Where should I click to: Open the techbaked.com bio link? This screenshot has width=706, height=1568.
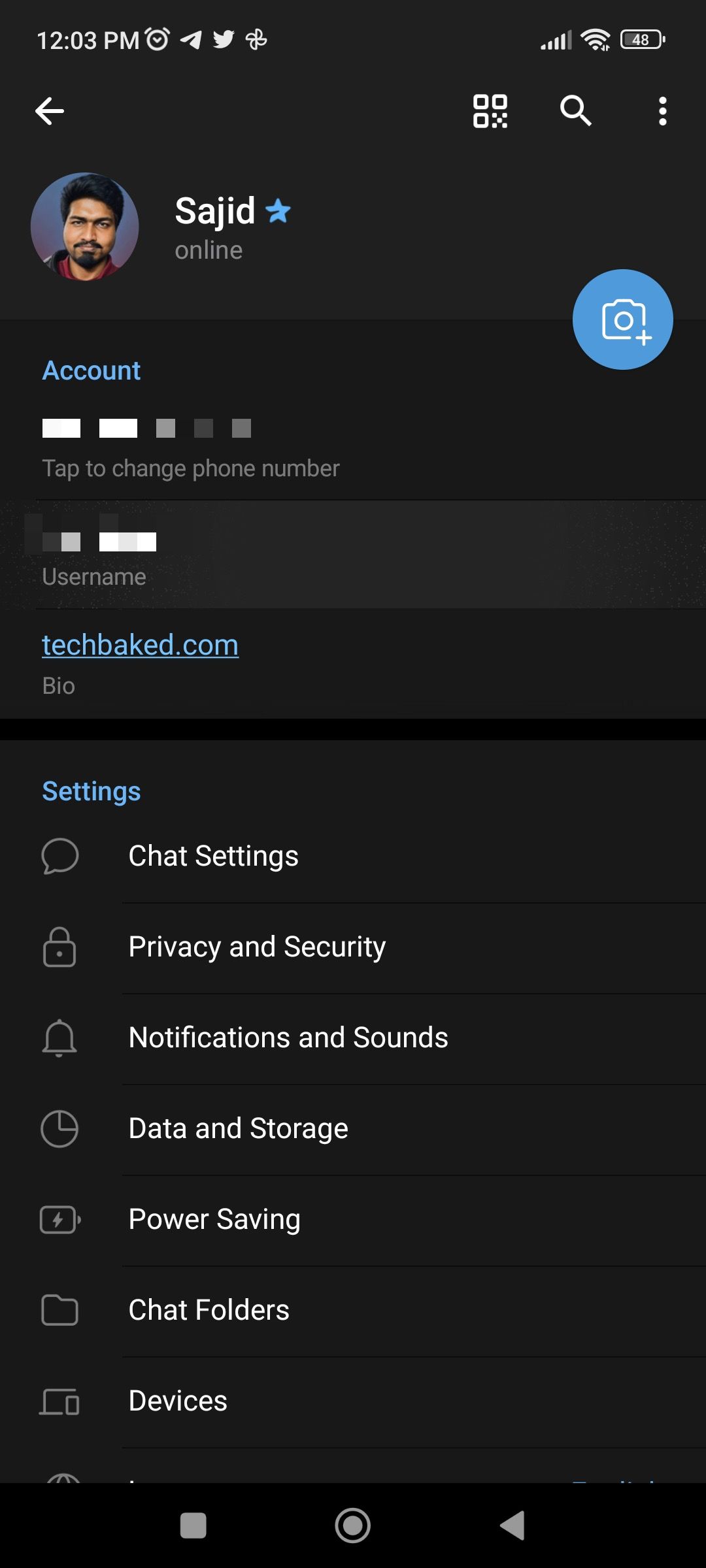141,645
